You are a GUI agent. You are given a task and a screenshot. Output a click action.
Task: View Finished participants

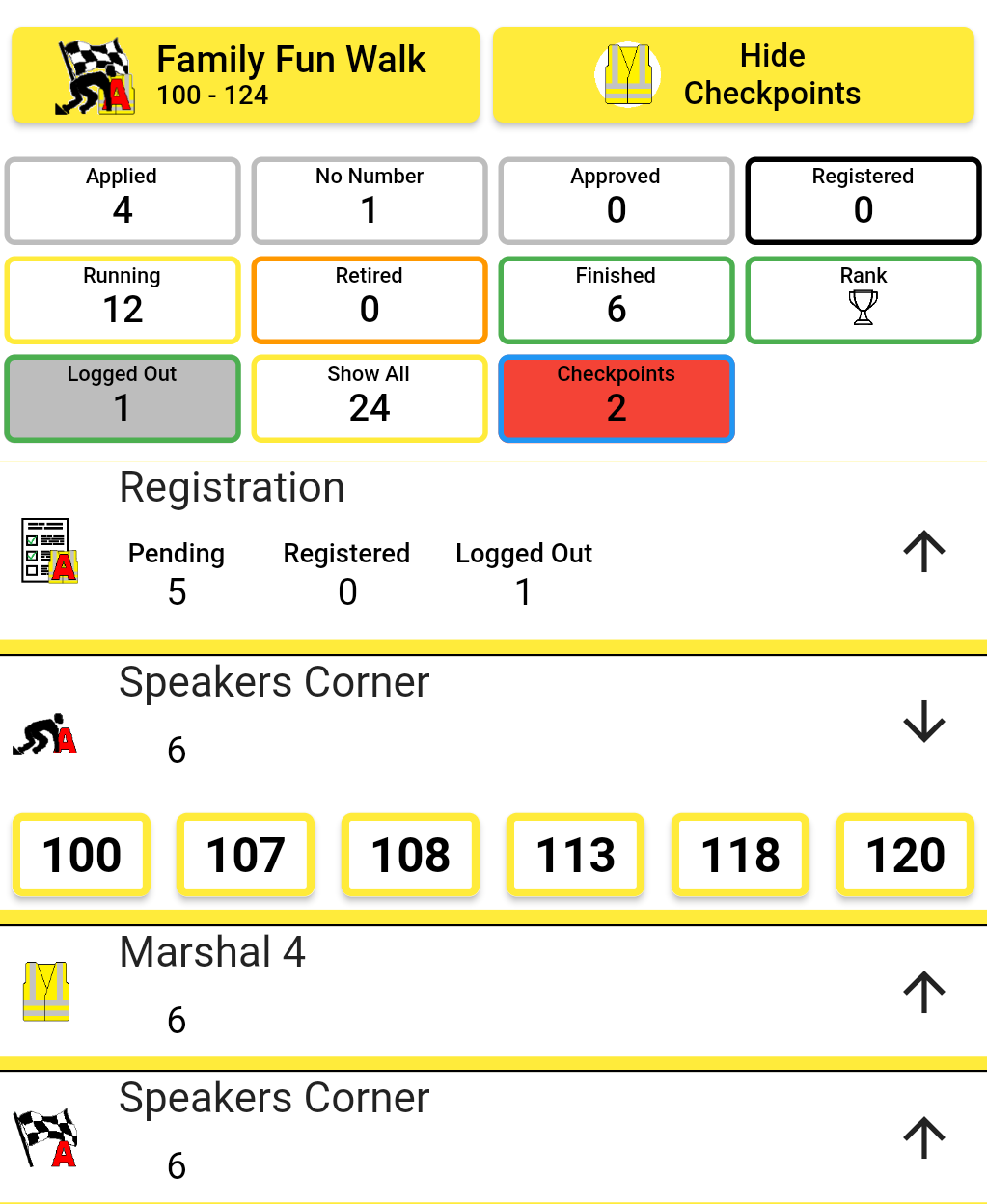(617, 300)
